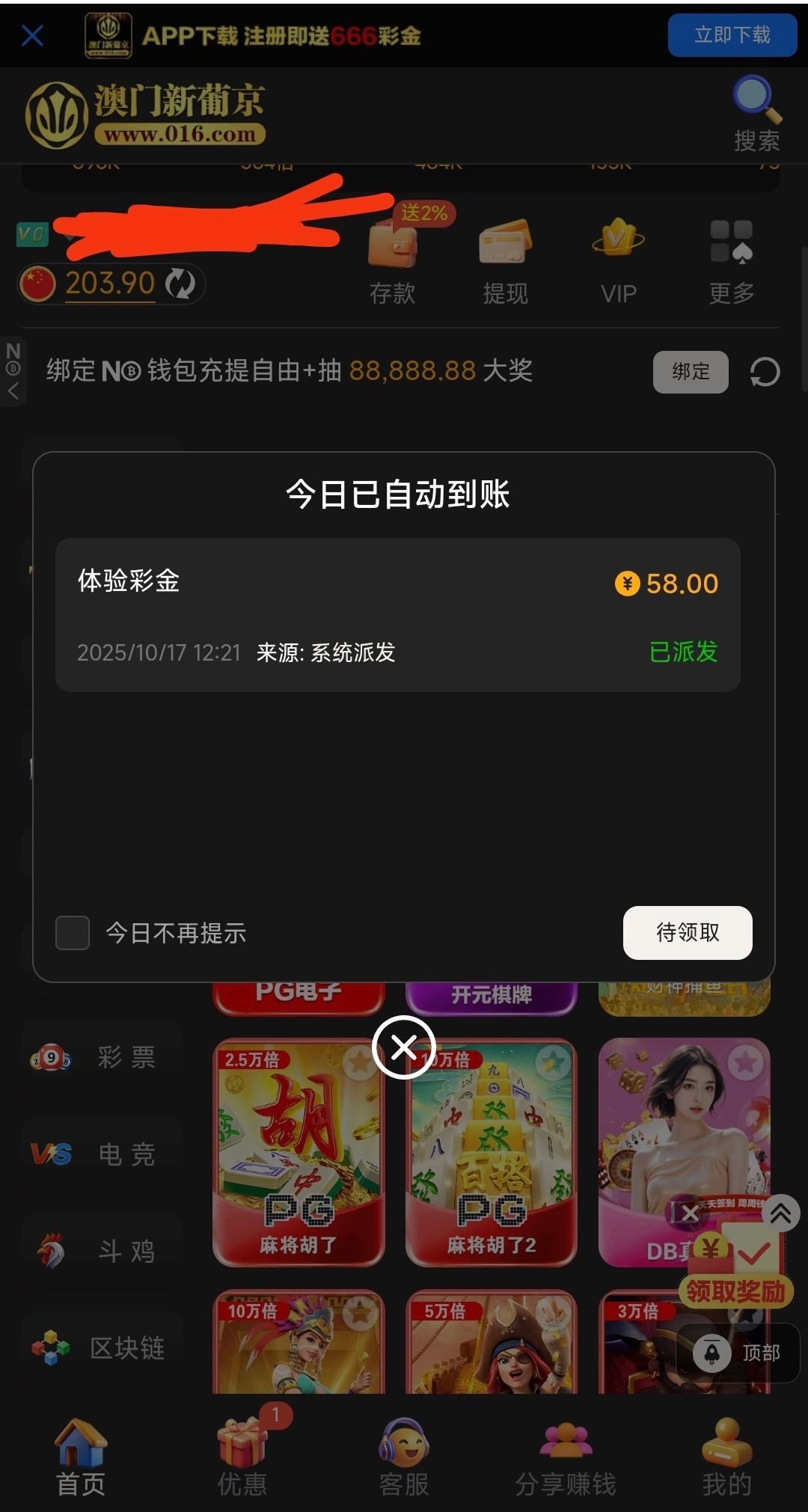808x1512 pixels.
Task: Tap the 顶部 back-to-top button
Action: click(x=738, y=1353)
